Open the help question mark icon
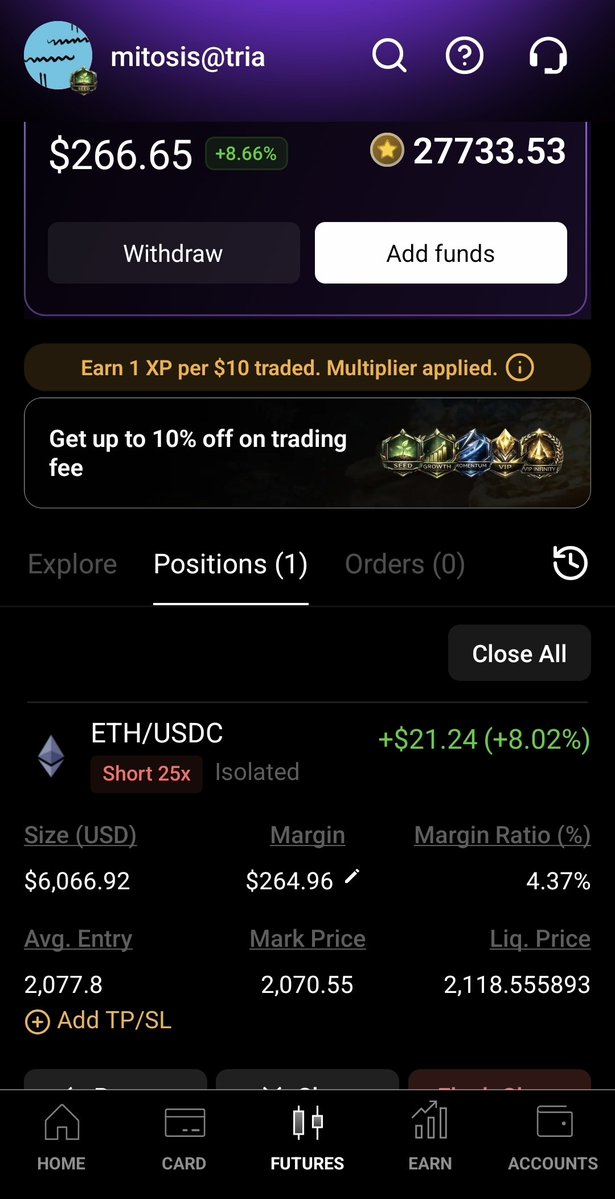The width and height of the screenshot is (615, 1199). 465,57
